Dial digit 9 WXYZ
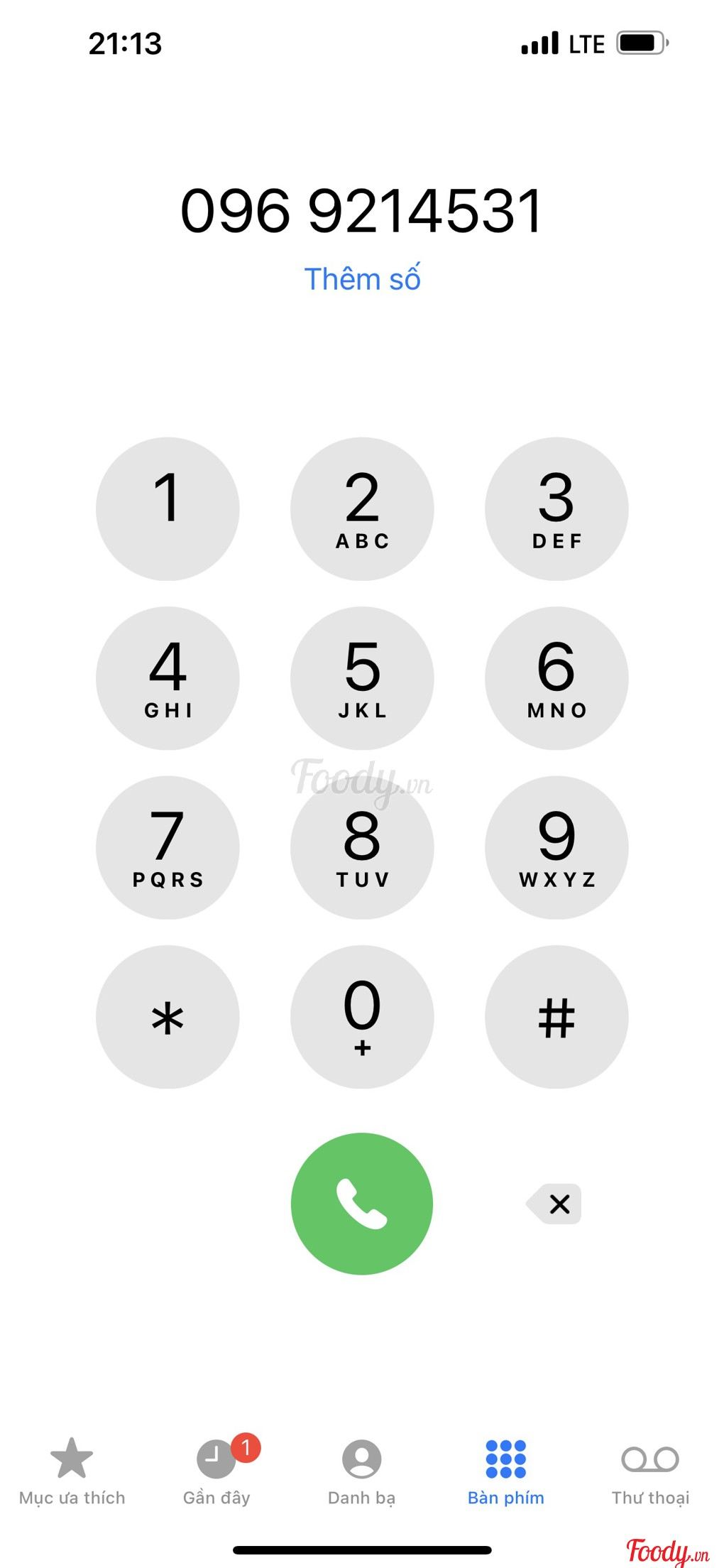 [x=556, y=847]
